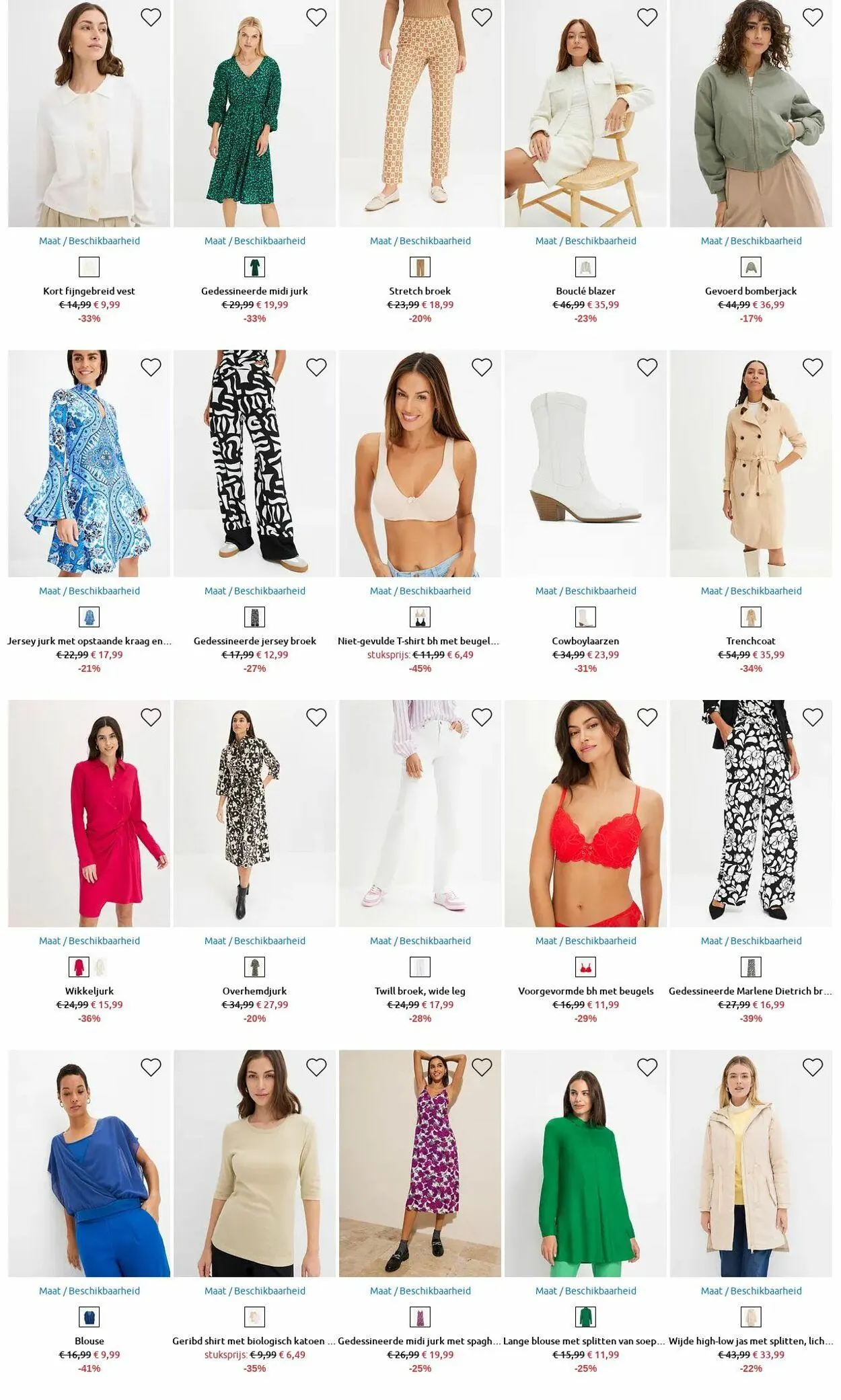Show Maat / Beschikbaarheid for Marlene Dietrich broek

coord(751,941)
